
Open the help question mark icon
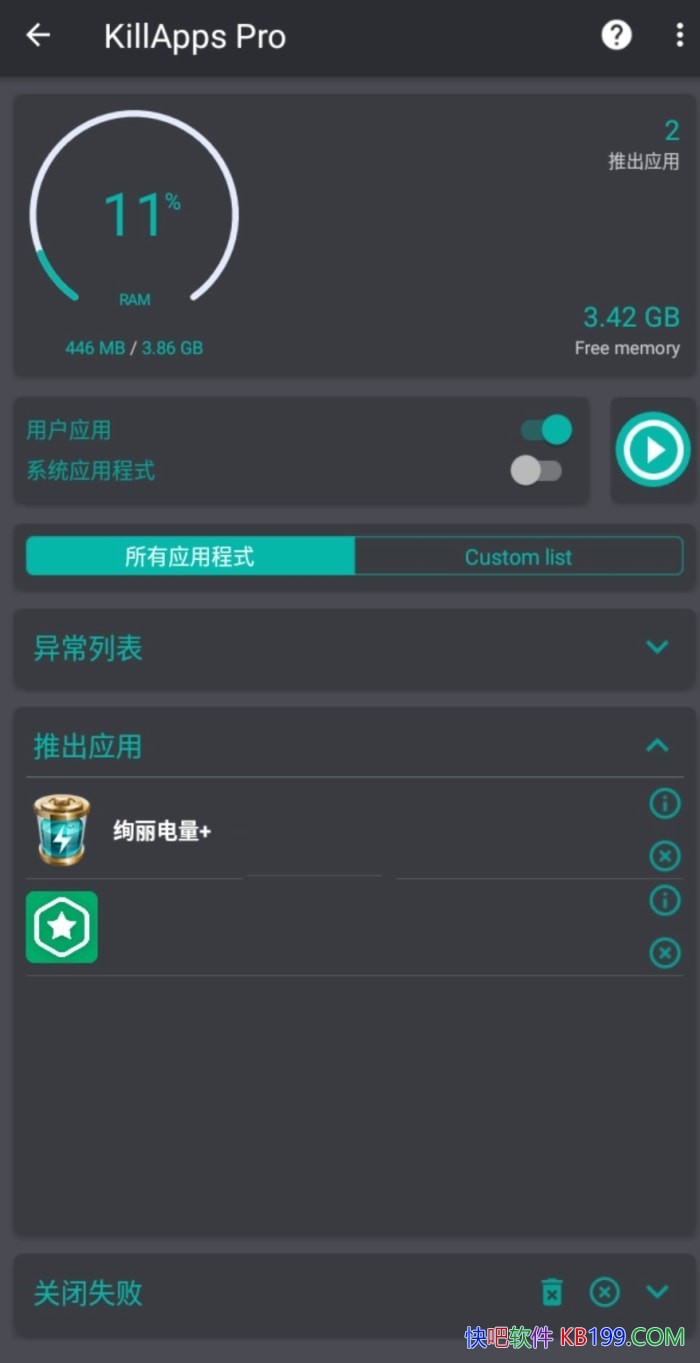pos(616,36)
